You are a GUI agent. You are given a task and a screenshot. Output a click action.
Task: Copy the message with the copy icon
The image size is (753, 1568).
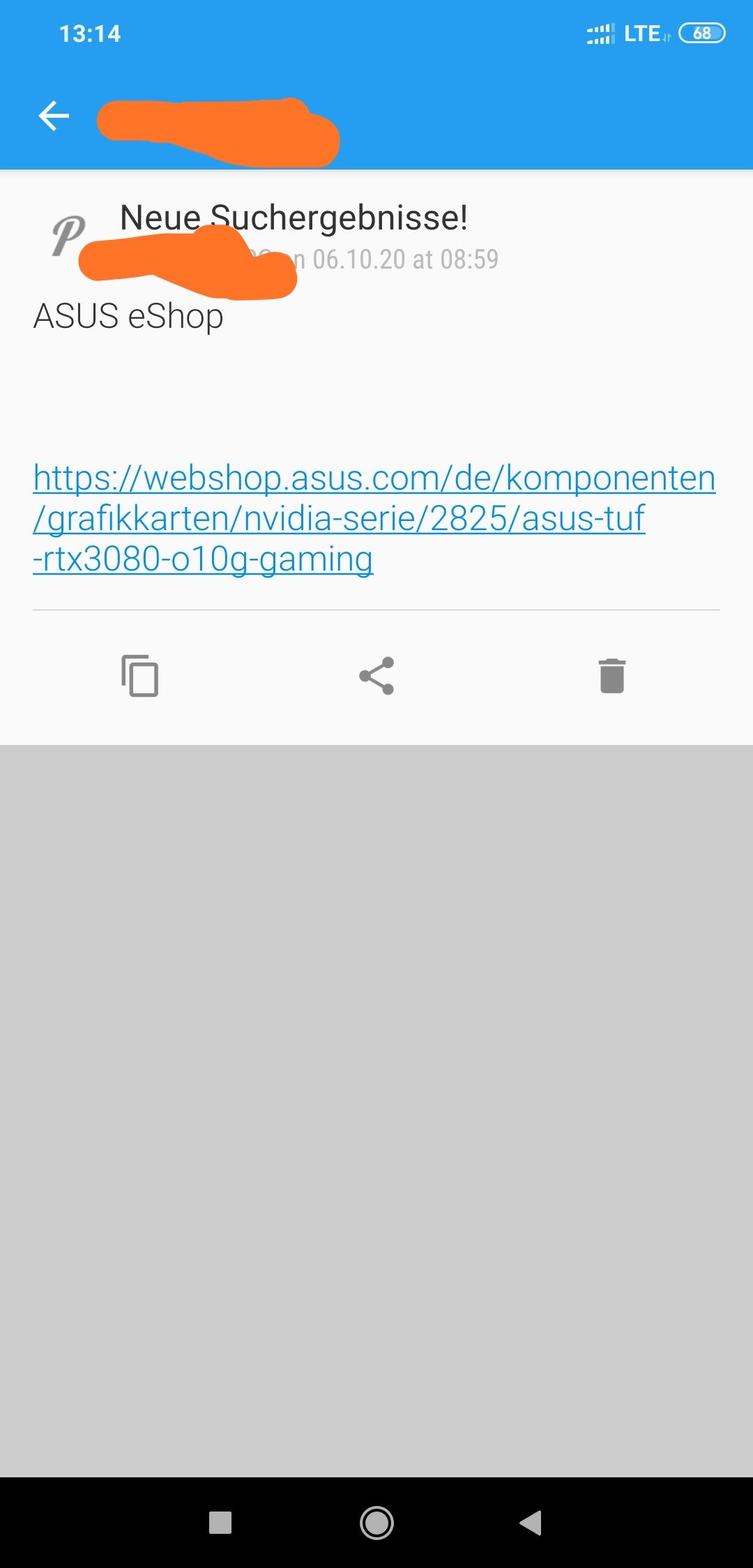coord(140,676)
